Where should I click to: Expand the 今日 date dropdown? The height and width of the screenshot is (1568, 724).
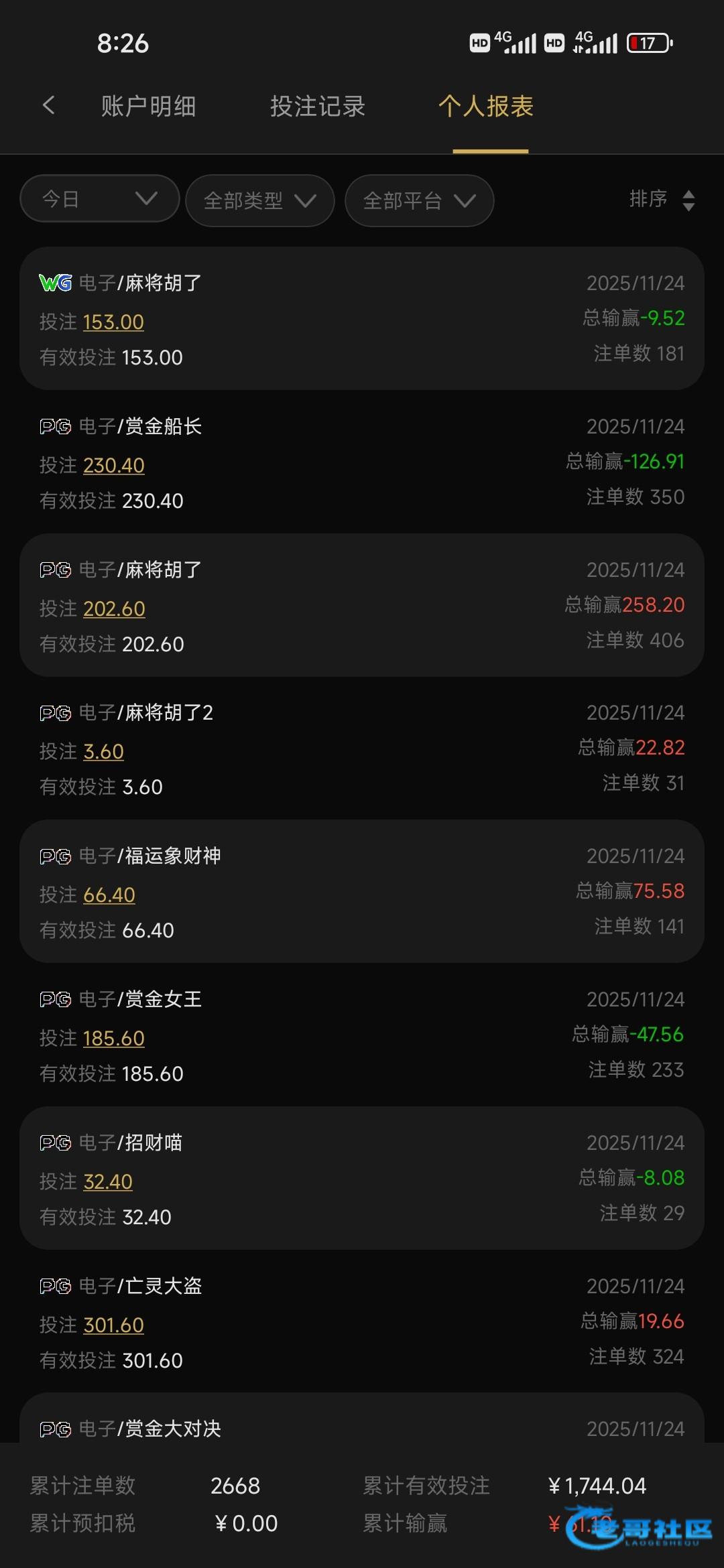pos(100,199)
